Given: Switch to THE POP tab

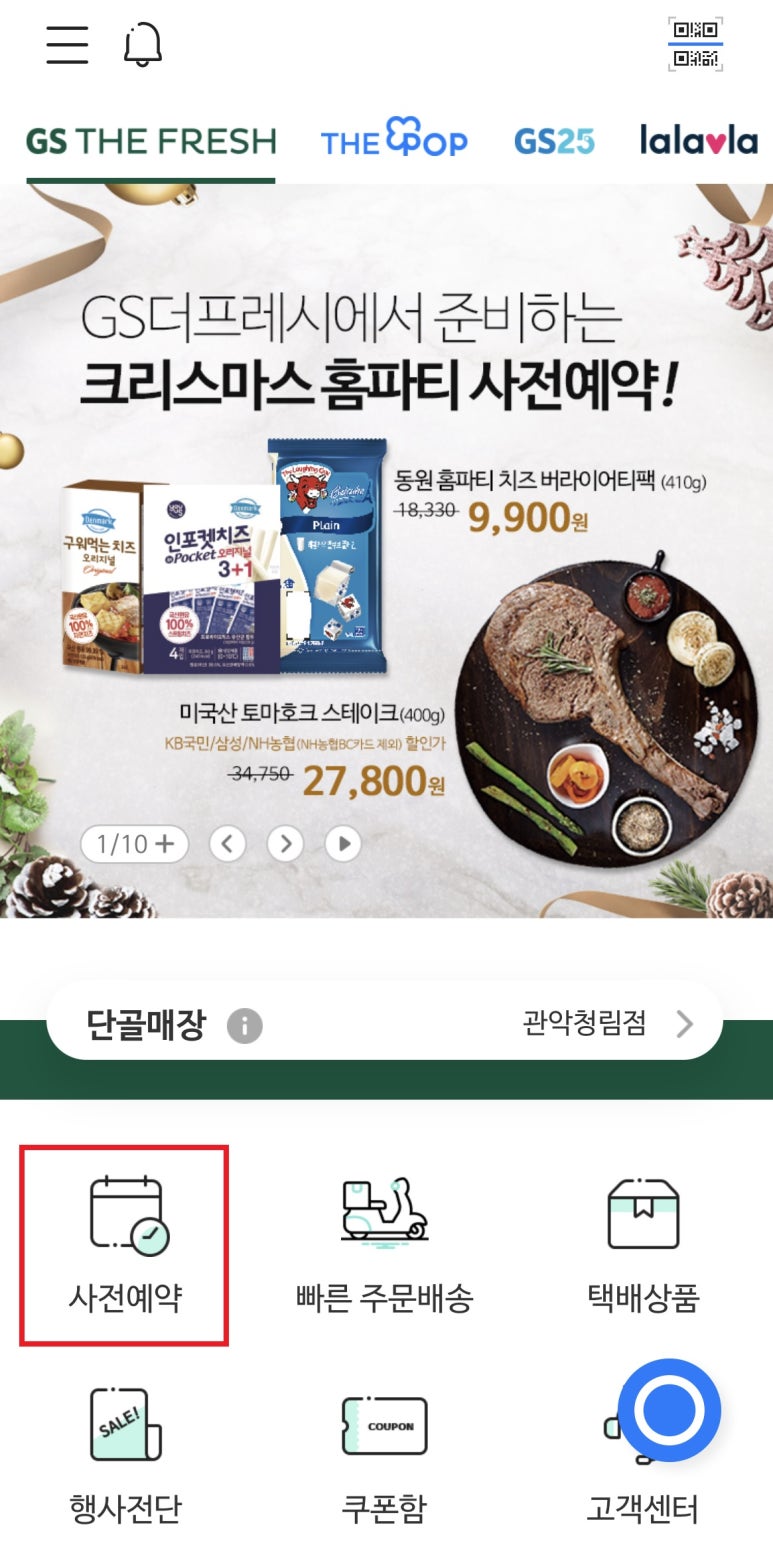Looking at the screenshot, I should pyautogui.click(x=394, y=140).
